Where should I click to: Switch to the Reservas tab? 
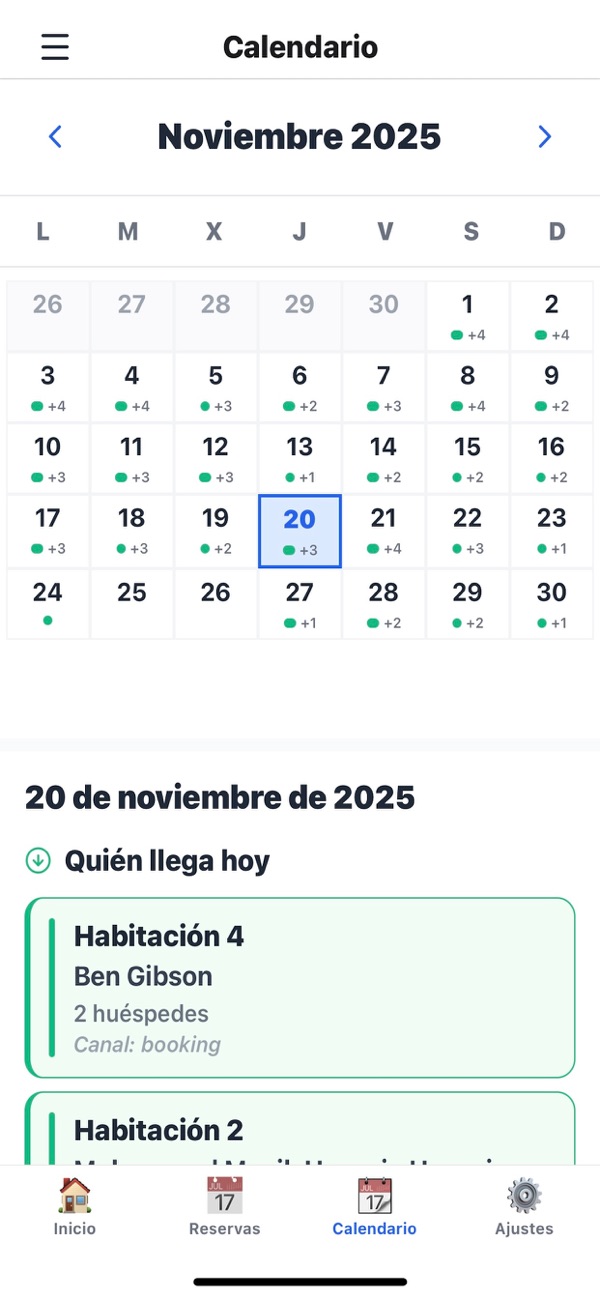pyautogui.click(x=225, y=1207)
